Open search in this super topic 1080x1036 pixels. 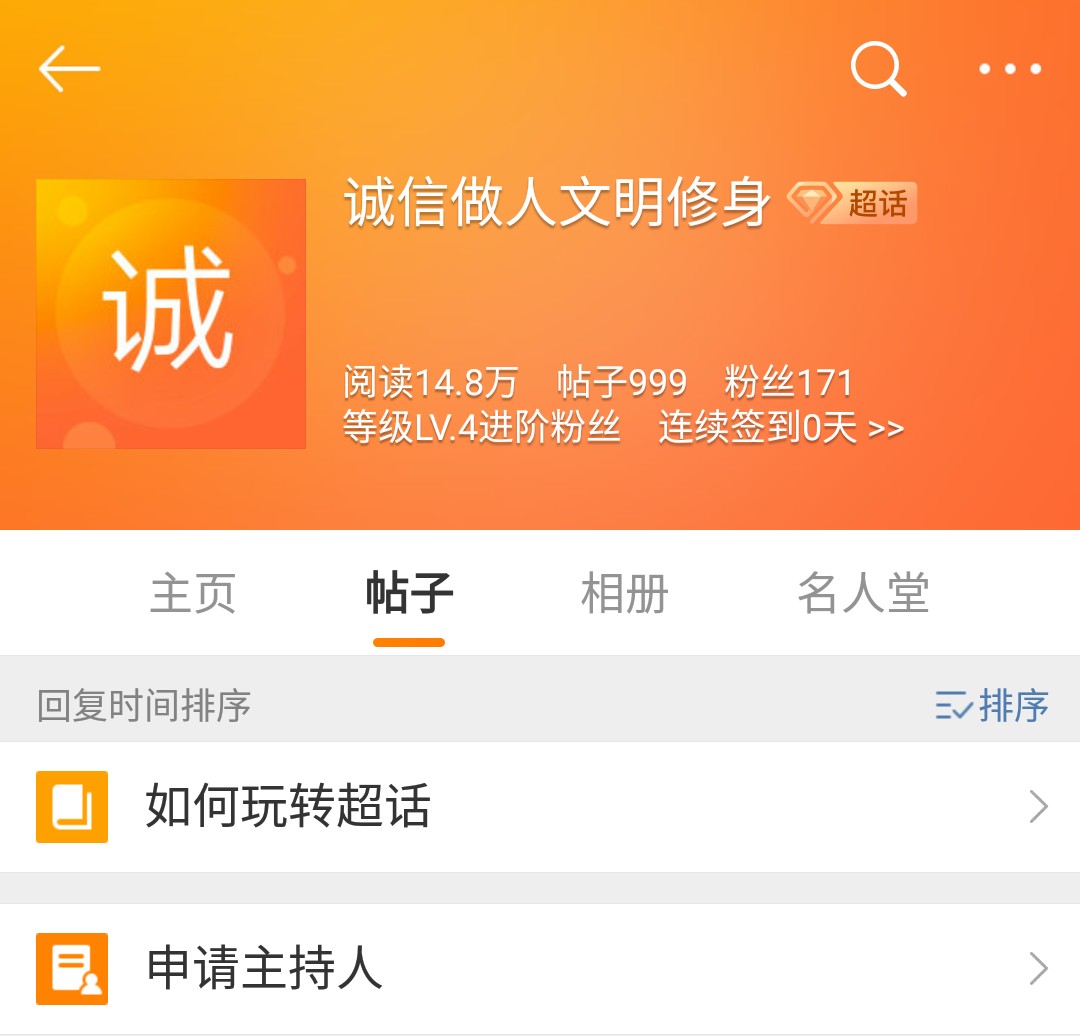[878, 69]
